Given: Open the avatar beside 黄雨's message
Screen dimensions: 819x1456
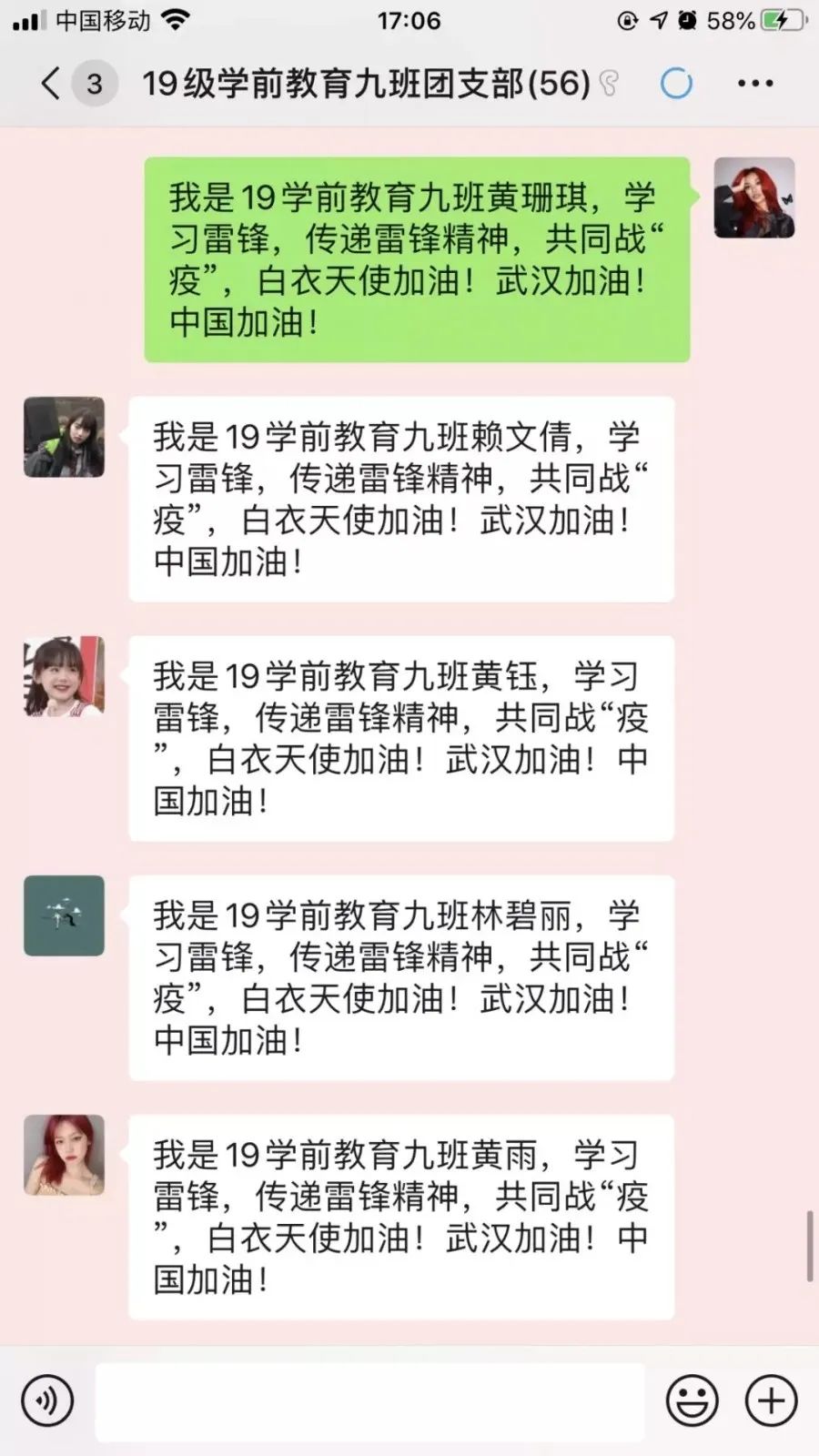Looking at the screenshot, I should tap(64, 1155).
